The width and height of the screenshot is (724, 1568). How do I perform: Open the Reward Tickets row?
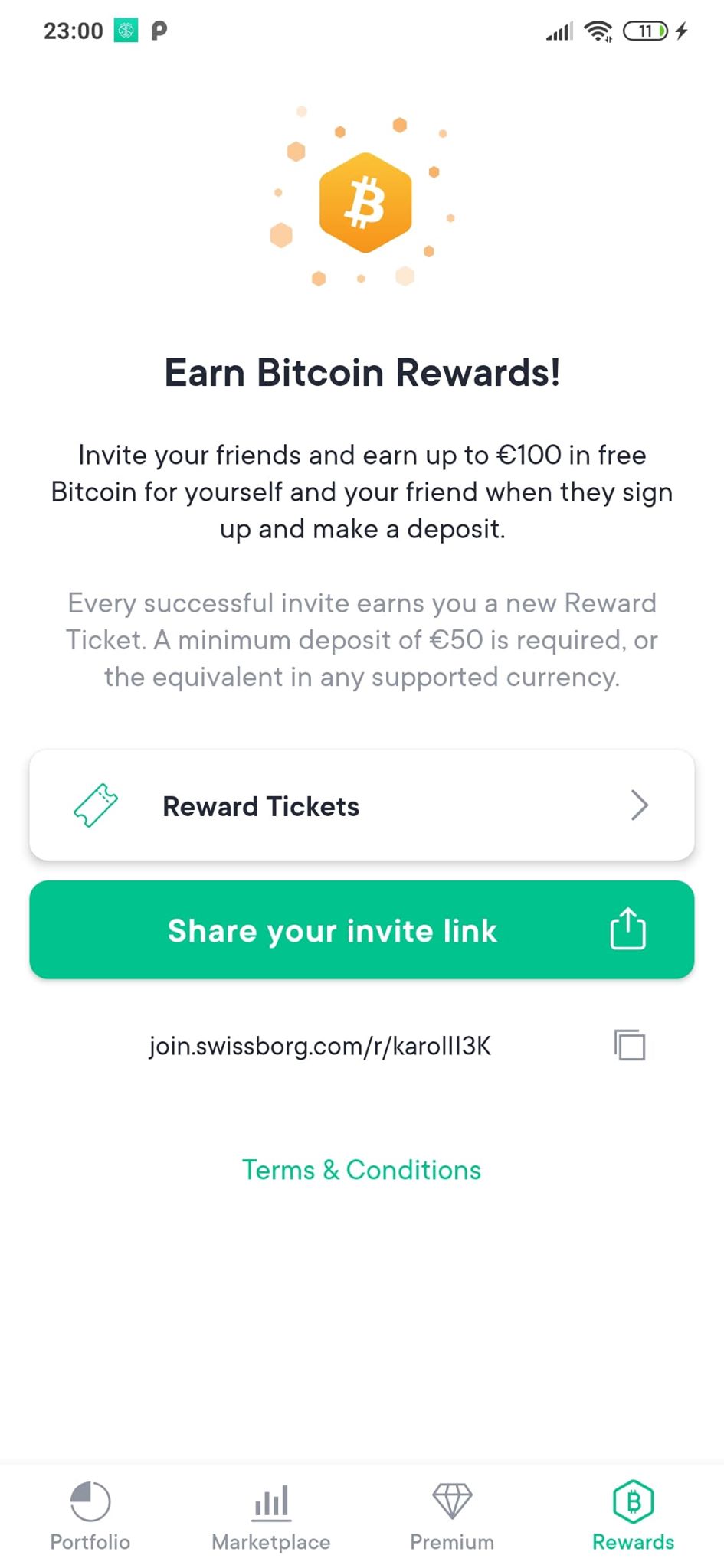tap(362, 805)
